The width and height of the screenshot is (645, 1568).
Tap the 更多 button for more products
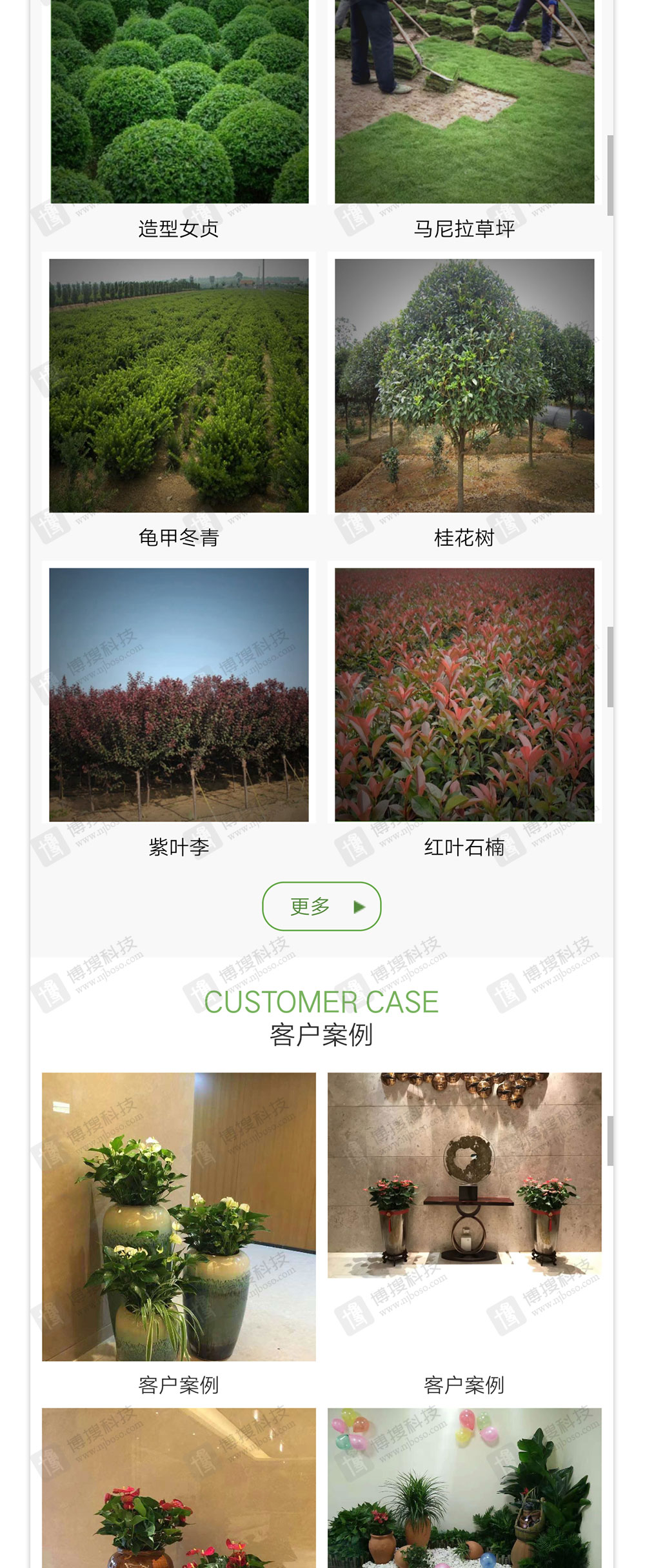(321, 906)
